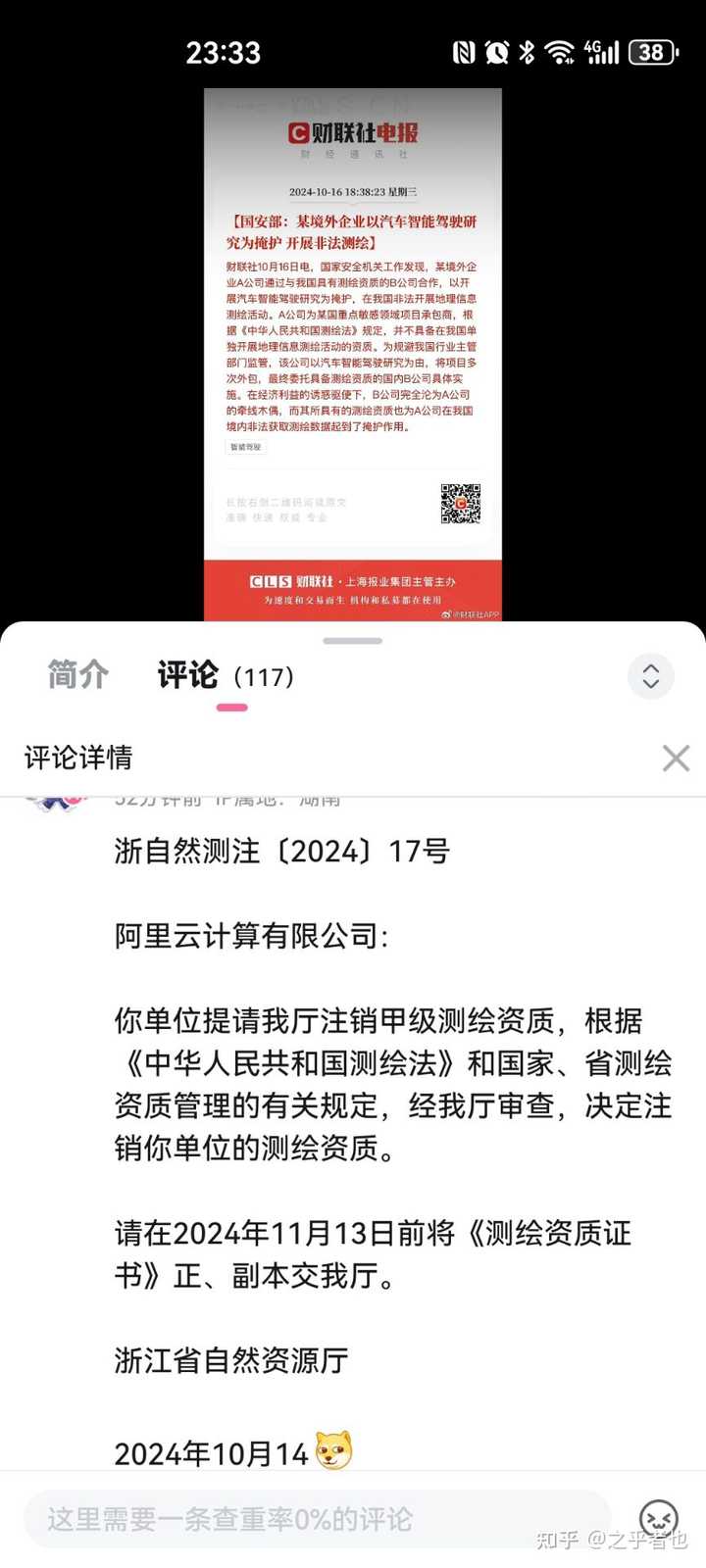
Task: Expand the comment panel with the up-down arrows
Action: tap(650, 676)
